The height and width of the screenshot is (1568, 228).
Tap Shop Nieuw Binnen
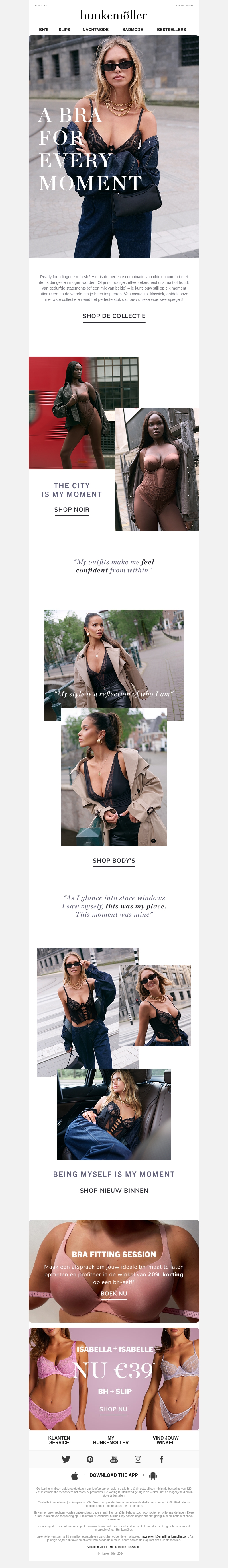[114, 1190]
